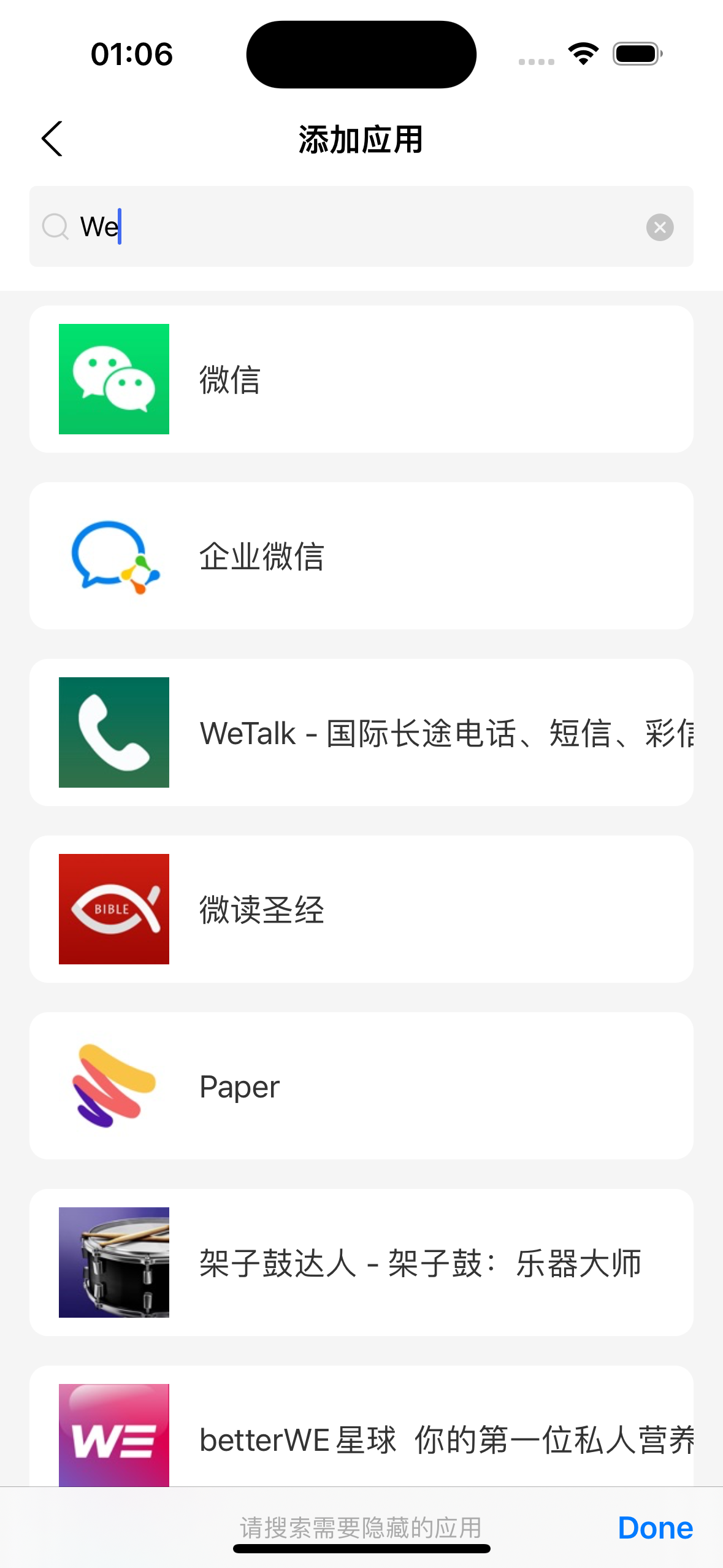
Task: Choose 架子鼓达人 drum app row
Action: pos(361,1262)
